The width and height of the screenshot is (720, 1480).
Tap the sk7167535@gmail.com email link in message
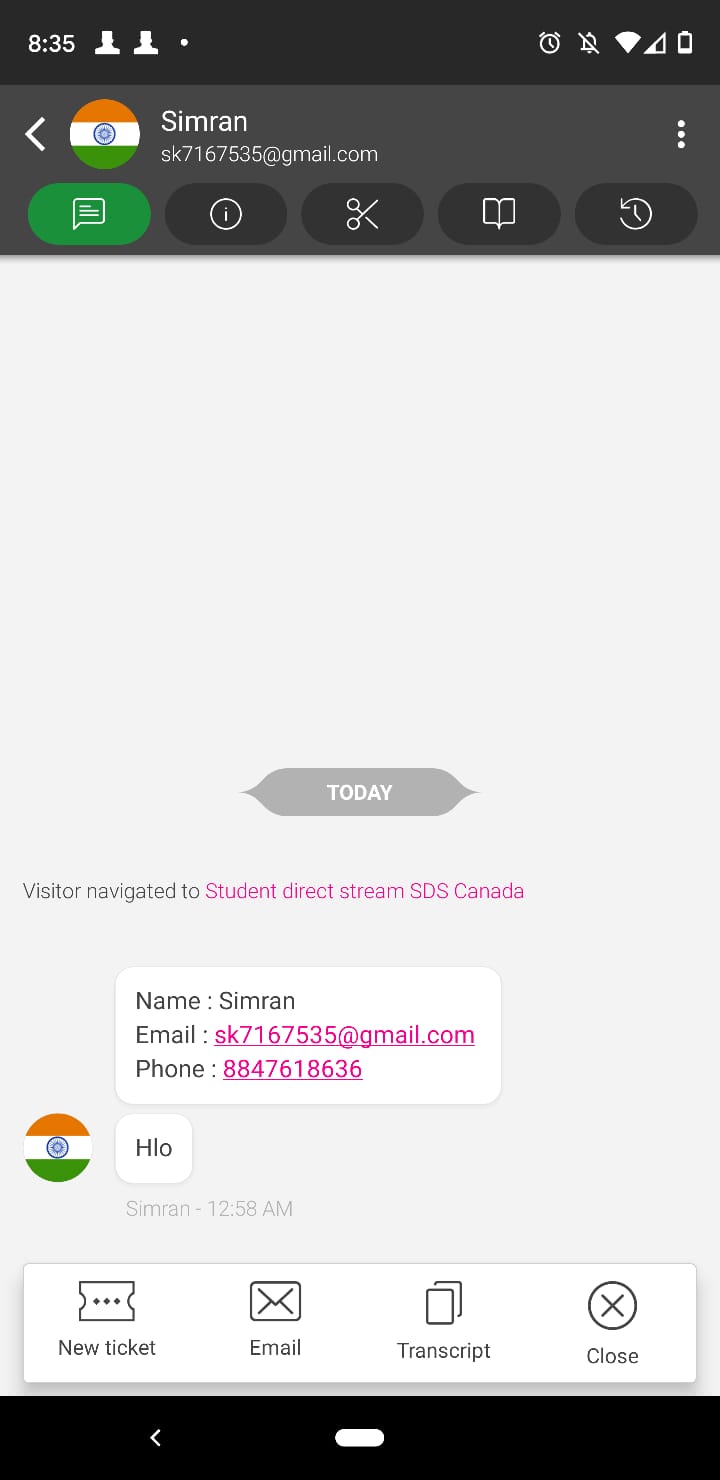click(344, 1035)
